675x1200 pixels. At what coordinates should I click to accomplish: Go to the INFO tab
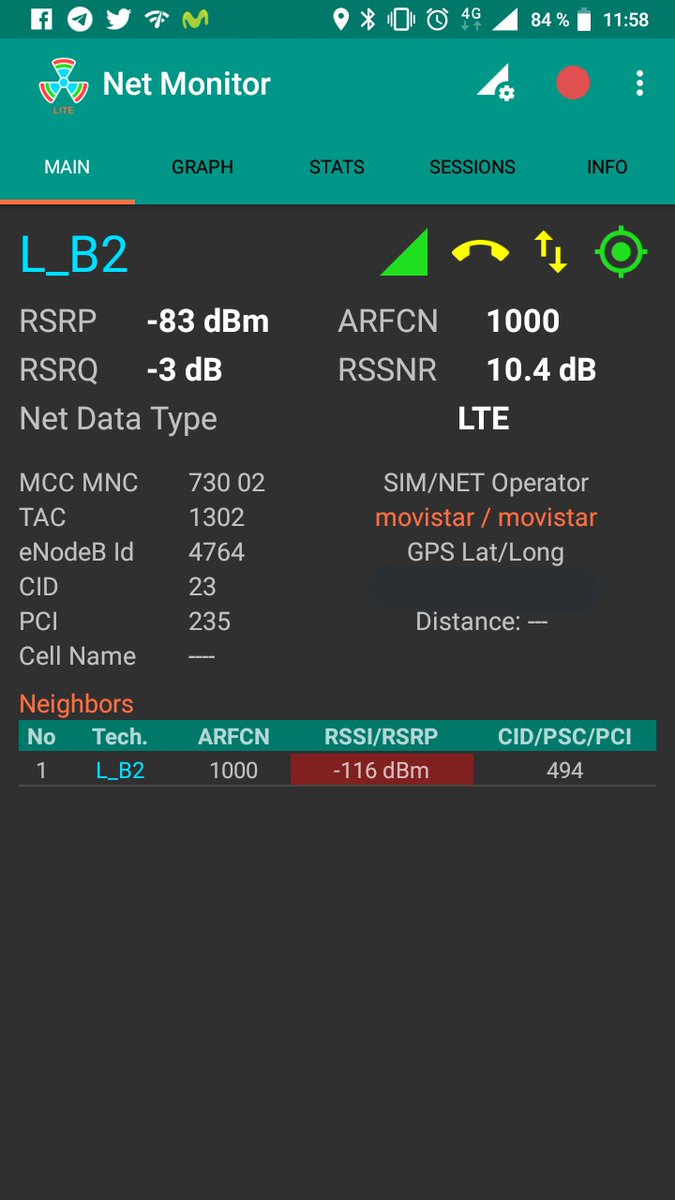point(607,167)
